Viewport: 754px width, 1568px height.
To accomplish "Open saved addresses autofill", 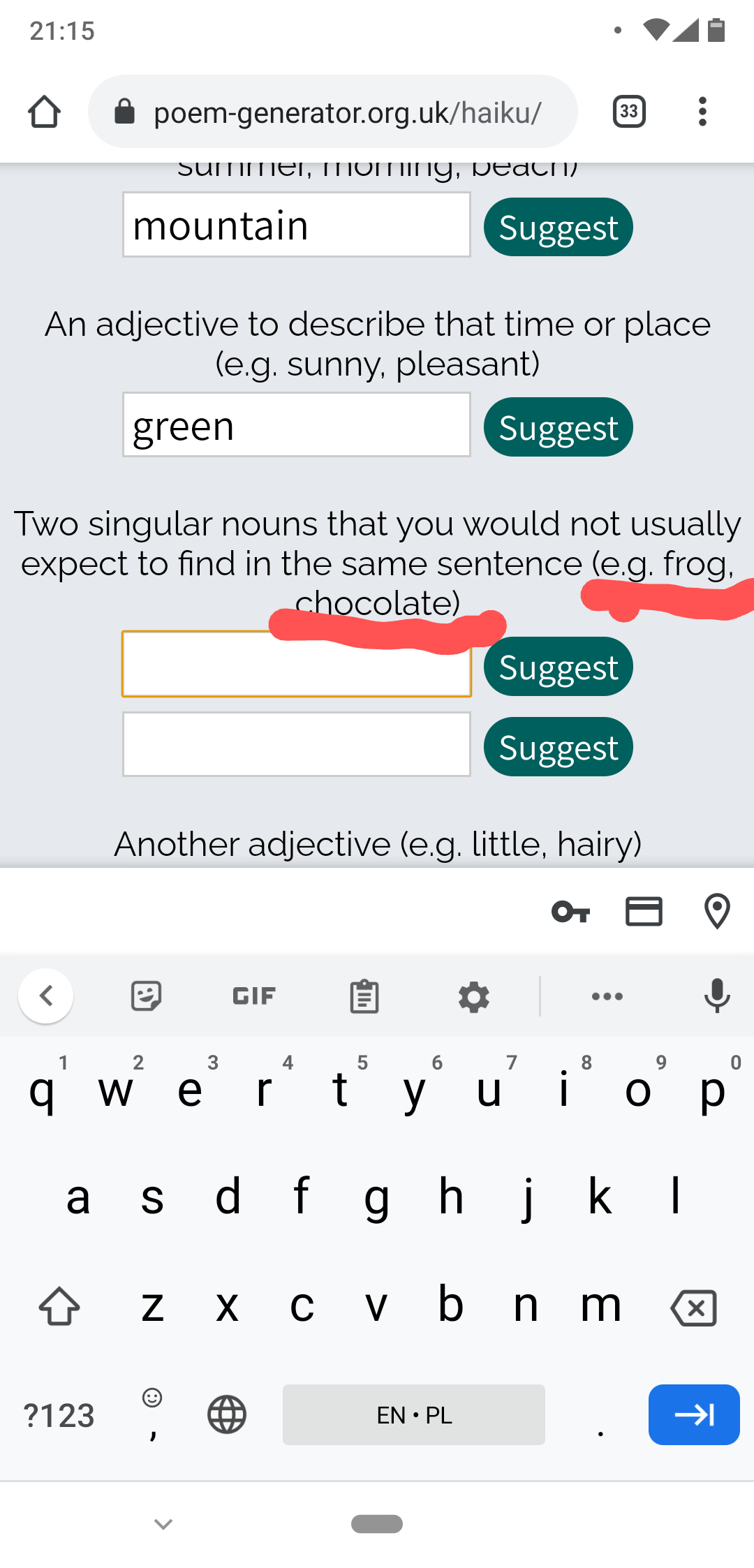I will tap(717, 912).
